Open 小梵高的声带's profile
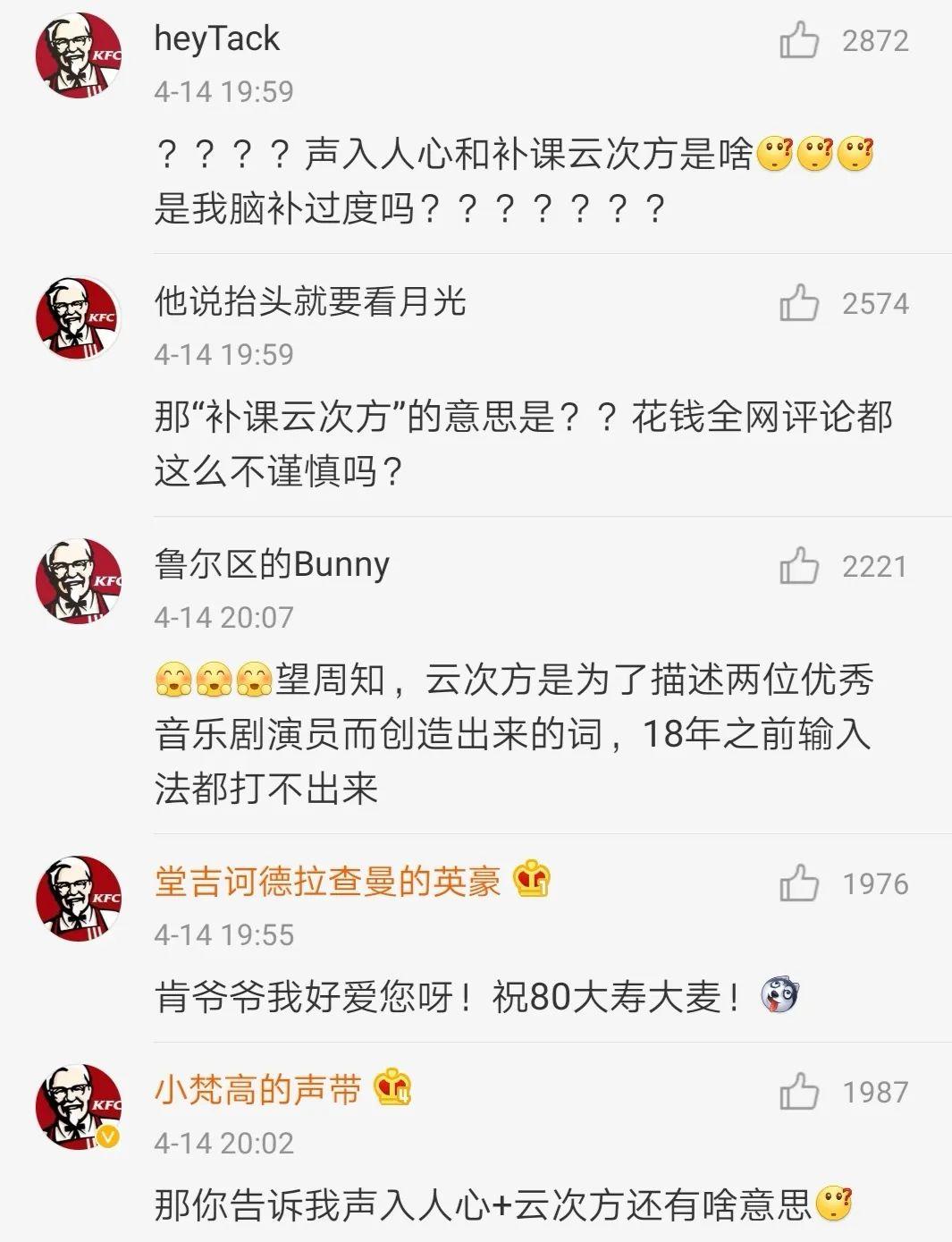Screen dimensions: 952x1242 coord(258,1090)
